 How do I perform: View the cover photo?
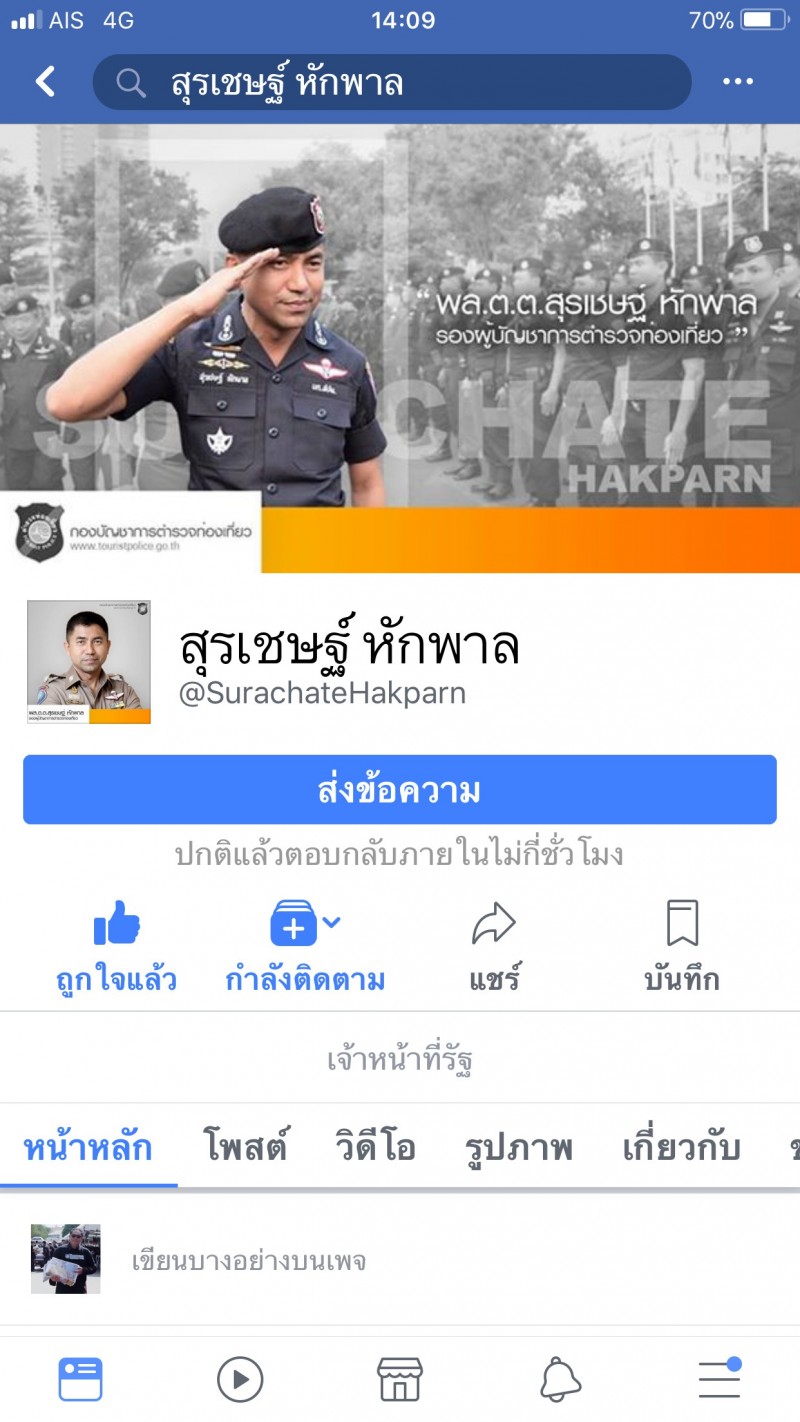400,348
